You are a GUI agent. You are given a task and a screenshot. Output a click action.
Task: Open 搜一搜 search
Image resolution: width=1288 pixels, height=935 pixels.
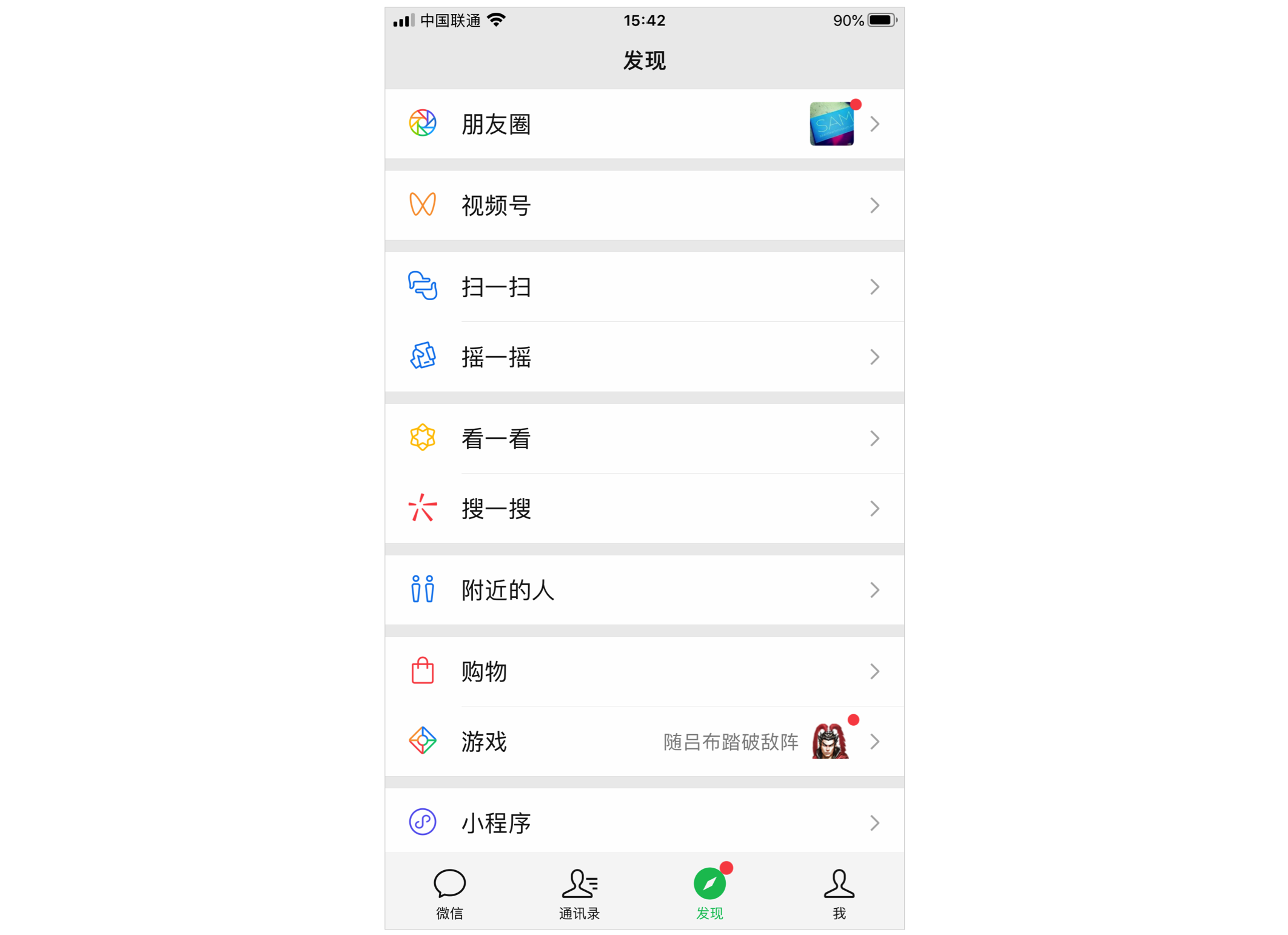coord(644,508)
